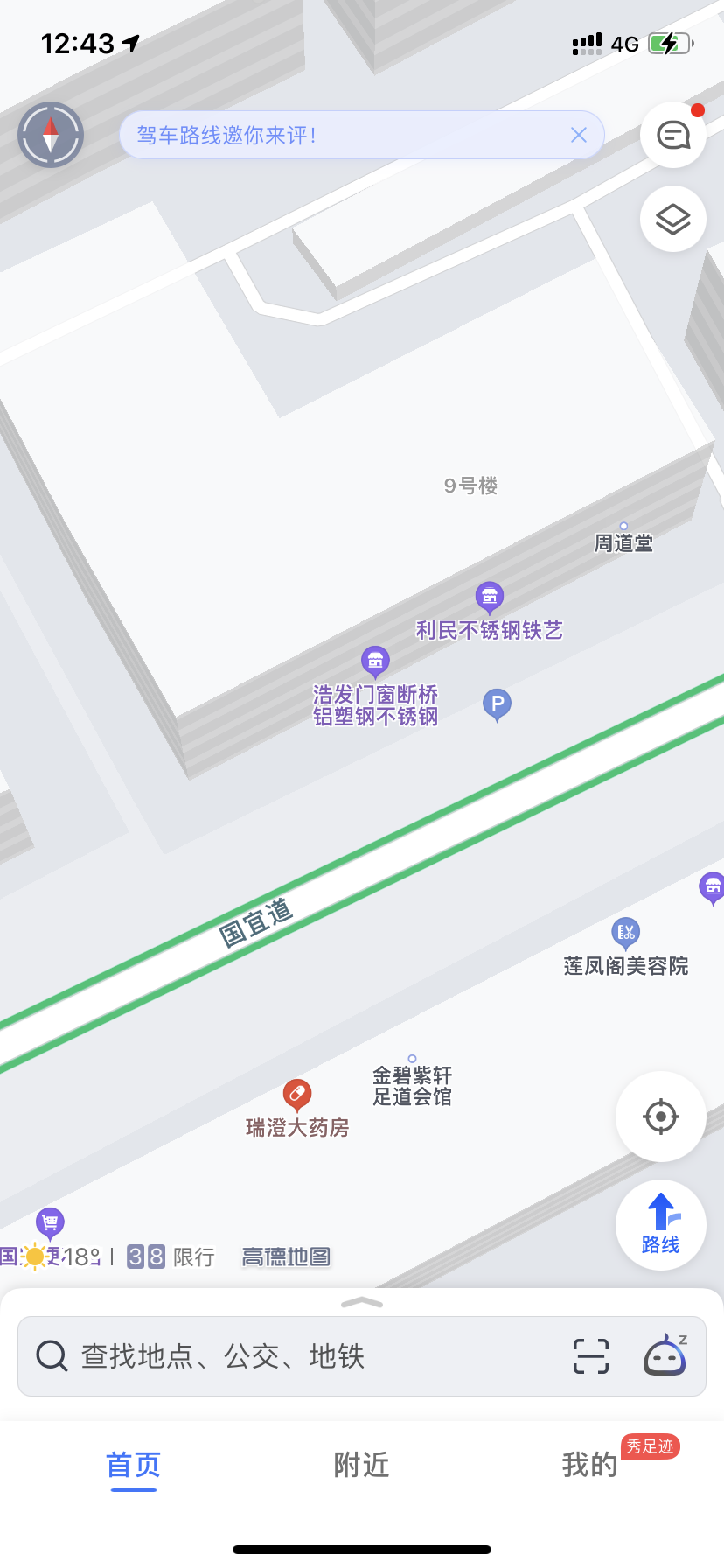This screenshot has height=1568, width=724.
Task: Open the 路线 route planner
Action: [661, 1225]
